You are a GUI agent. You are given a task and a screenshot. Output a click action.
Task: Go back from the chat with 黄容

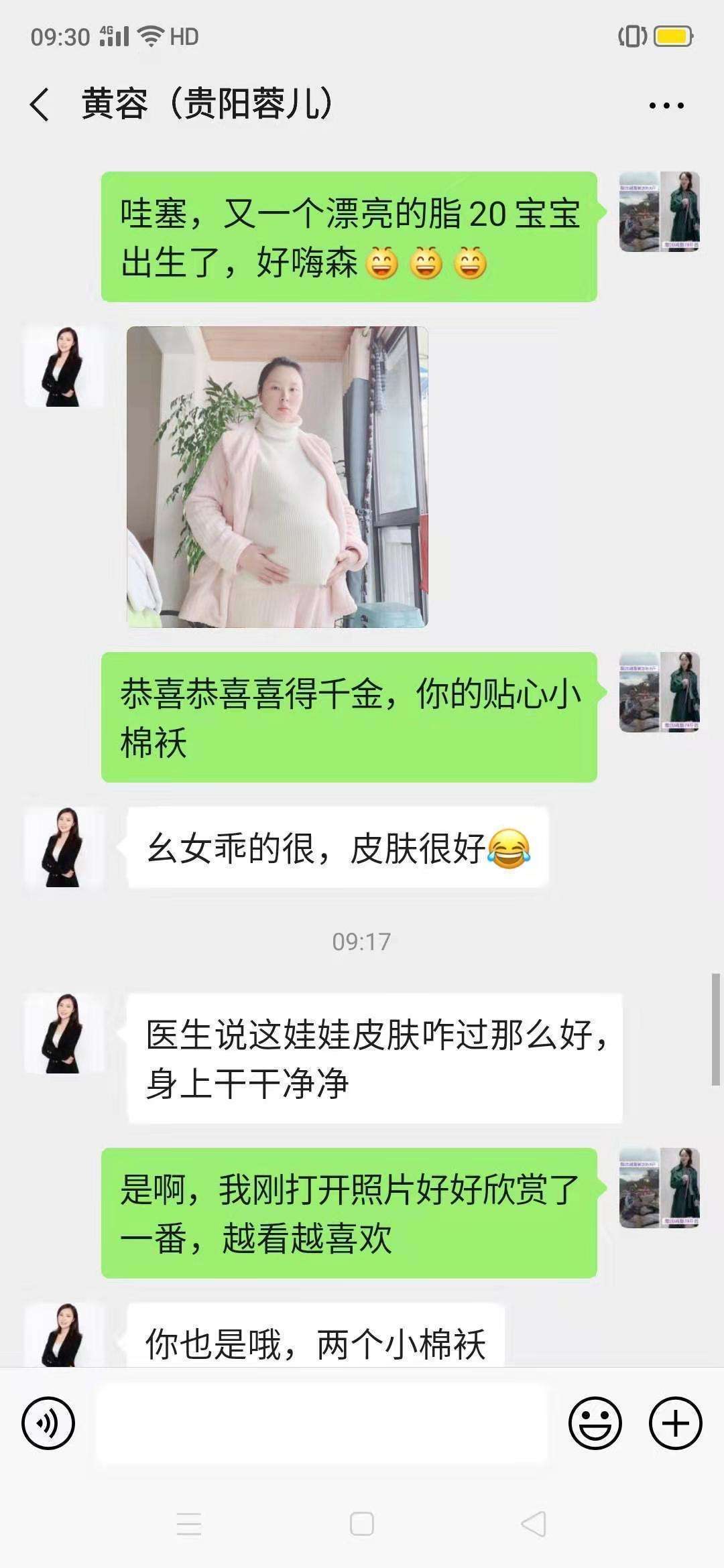point(40,105)
